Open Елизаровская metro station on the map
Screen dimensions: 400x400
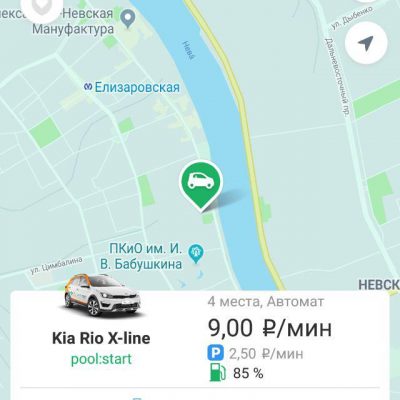tap(132, 87)
